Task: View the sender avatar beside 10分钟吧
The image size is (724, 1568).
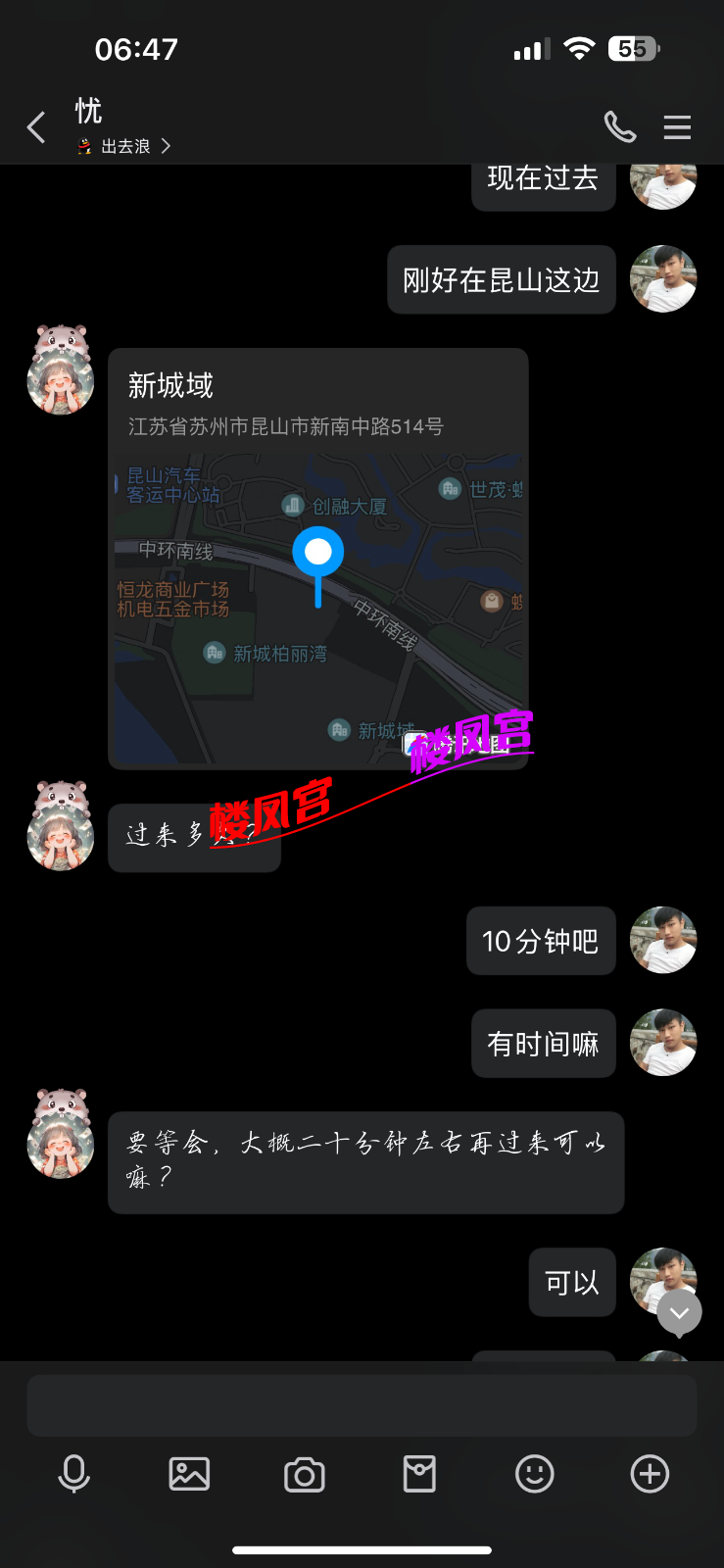Action: point(663,940)
